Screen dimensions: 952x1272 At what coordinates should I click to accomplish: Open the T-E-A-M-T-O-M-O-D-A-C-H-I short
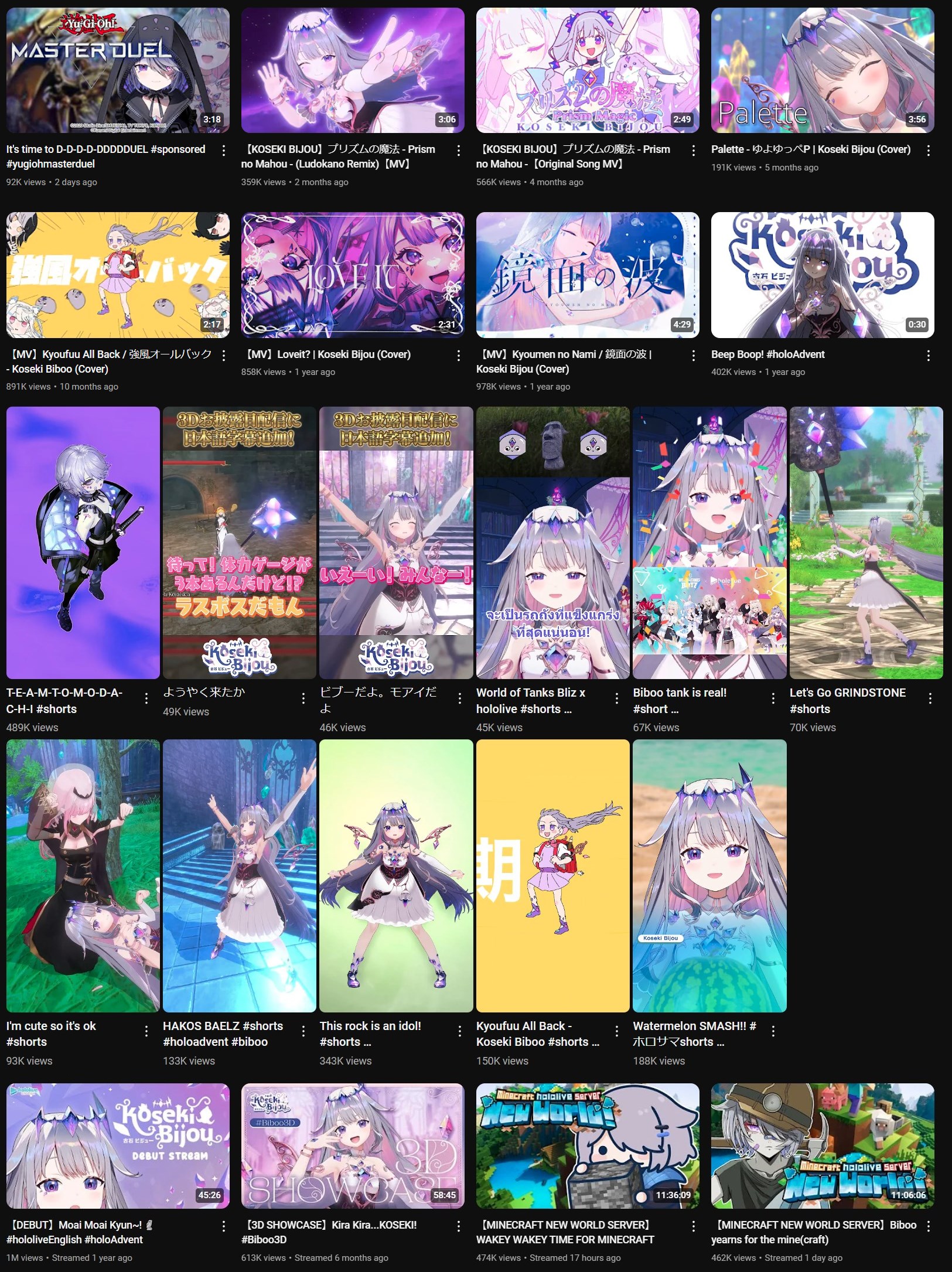tap(83, 543)
